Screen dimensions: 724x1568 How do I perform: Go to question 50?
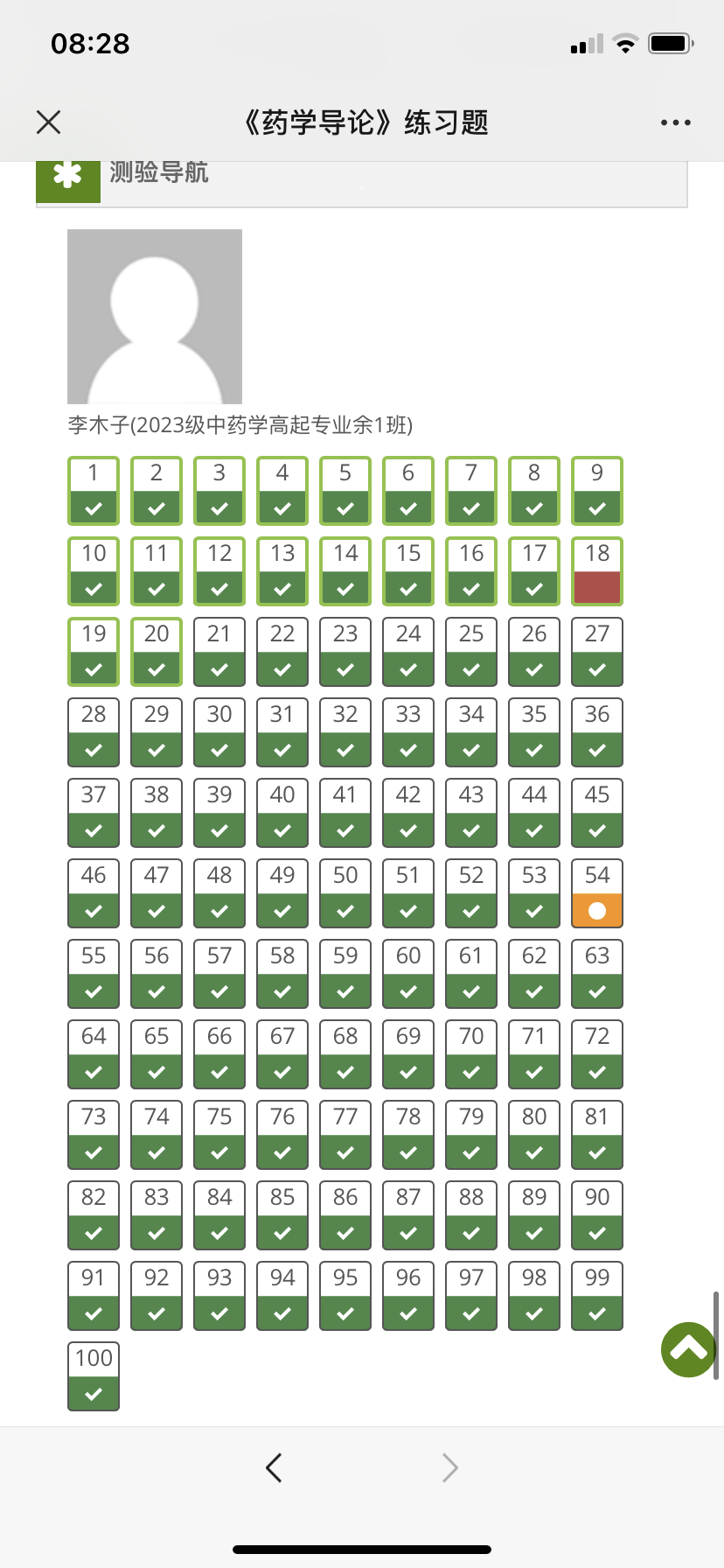345,893
